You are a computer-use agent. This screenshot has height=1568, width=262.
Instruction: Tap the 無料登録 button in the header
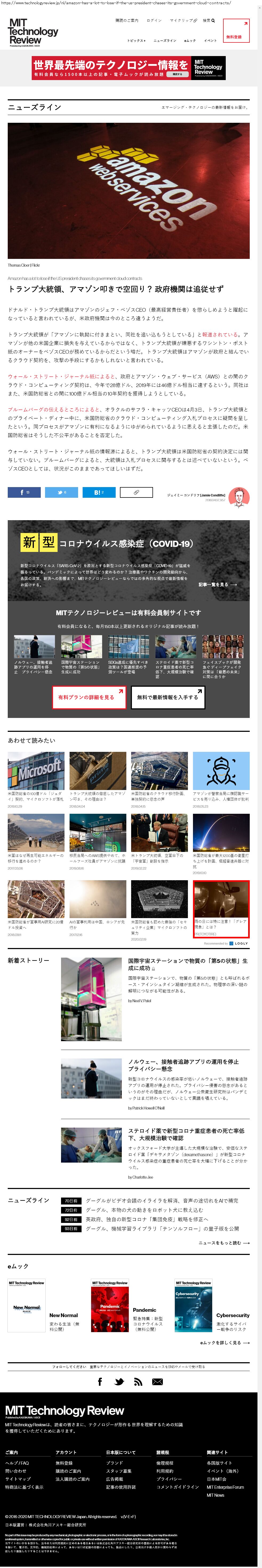236,30
